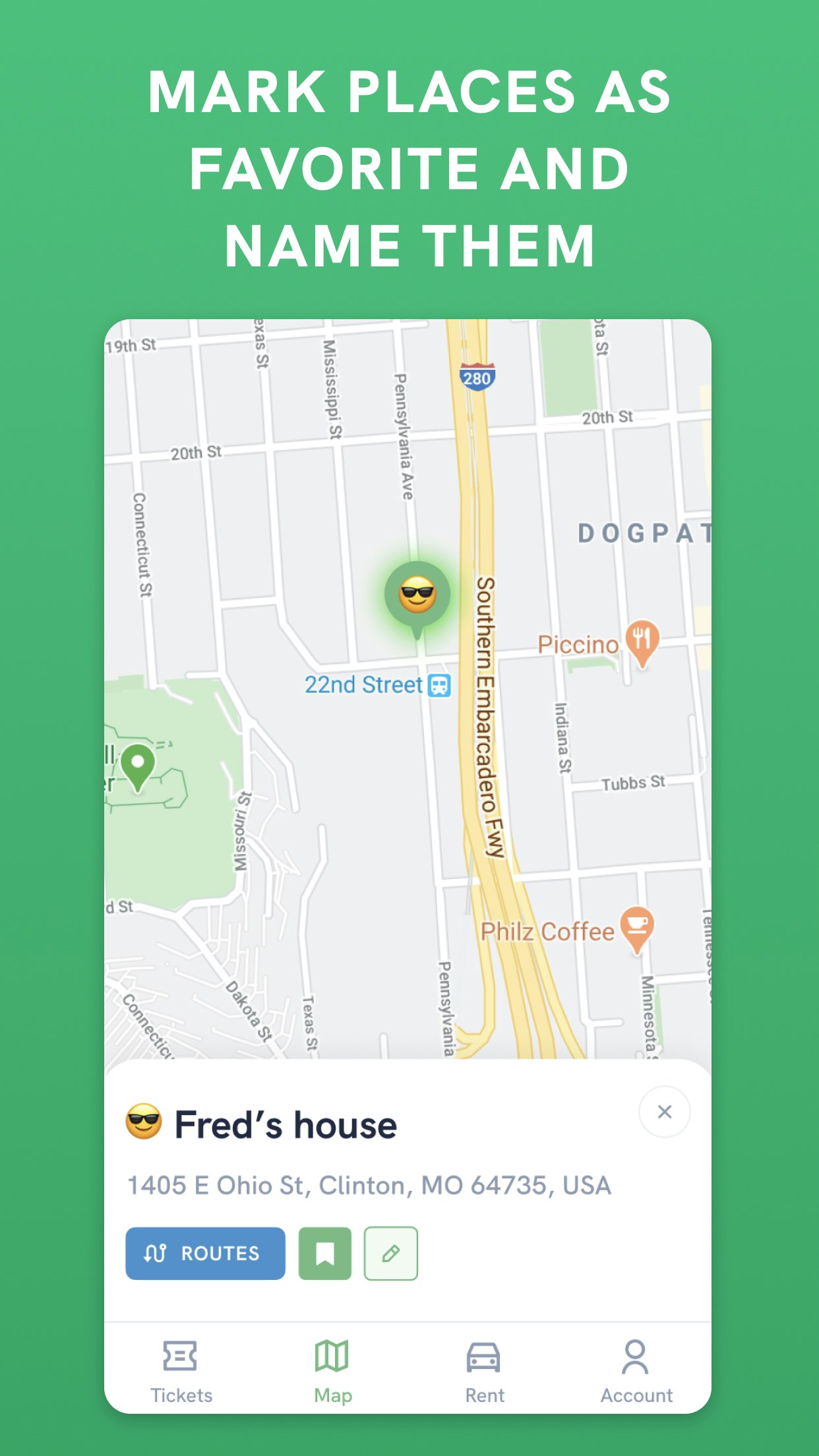Tap the ROUTES button

(x=205, y=1254)
